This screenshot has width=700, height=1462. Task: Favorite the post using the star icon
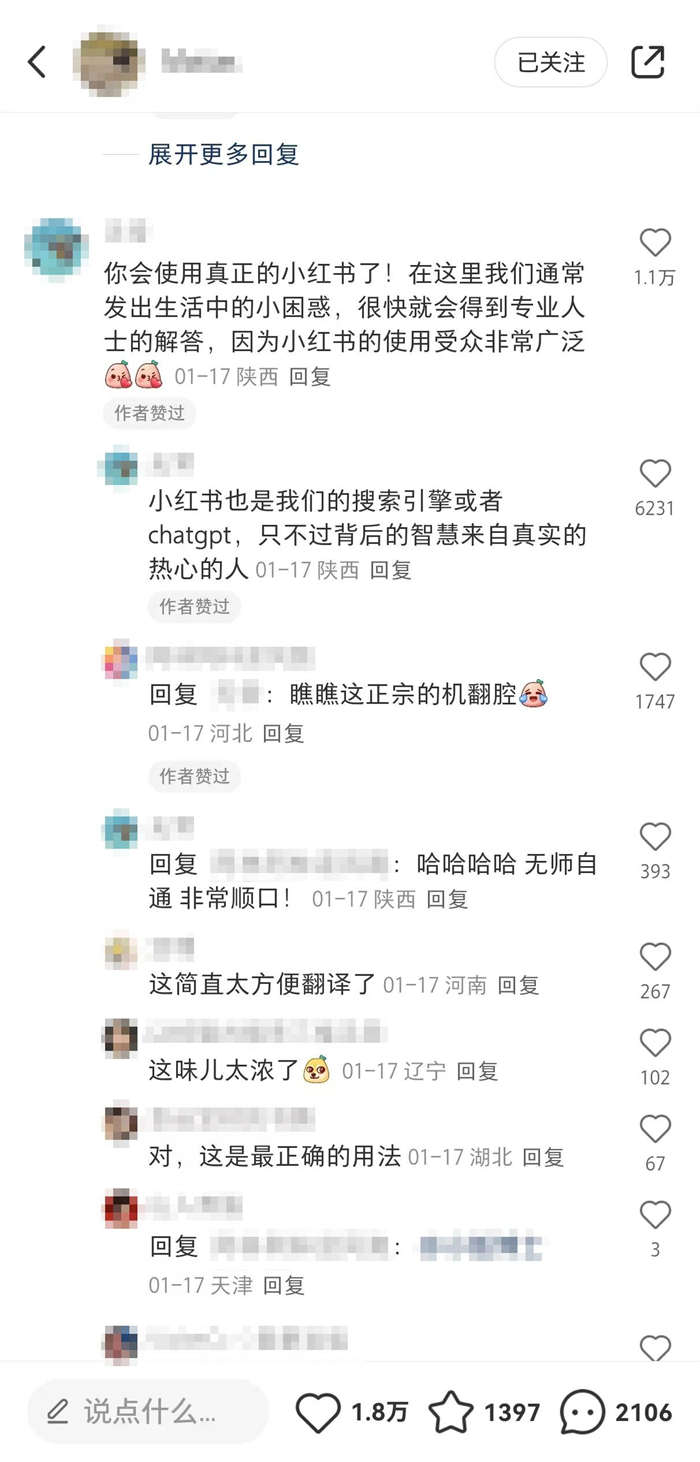(451, 1412)
